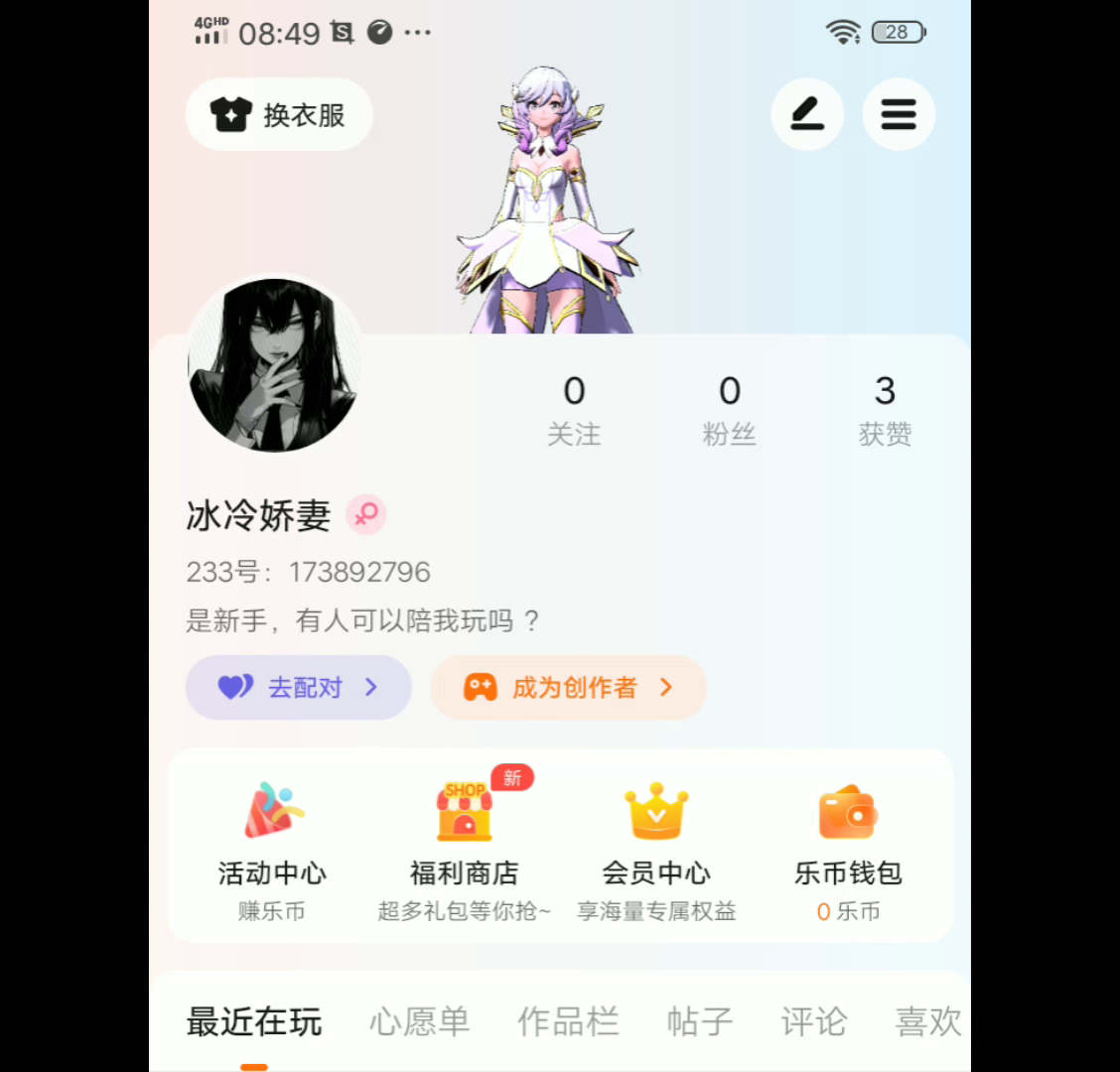
Task: Tap 成为创作者 to become a creator
Action: (568, 687)
